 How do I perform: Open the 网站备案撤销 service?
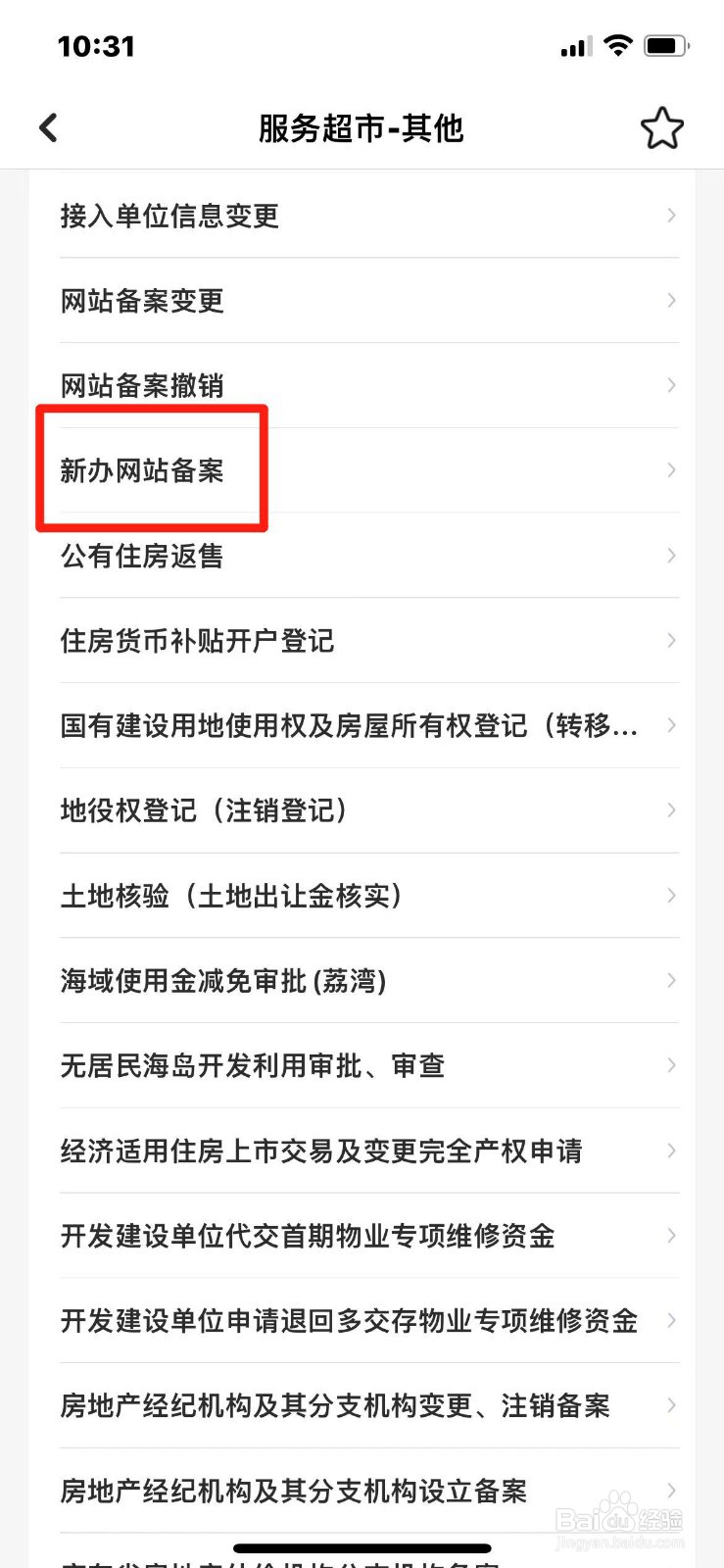(x=362, y=385)
